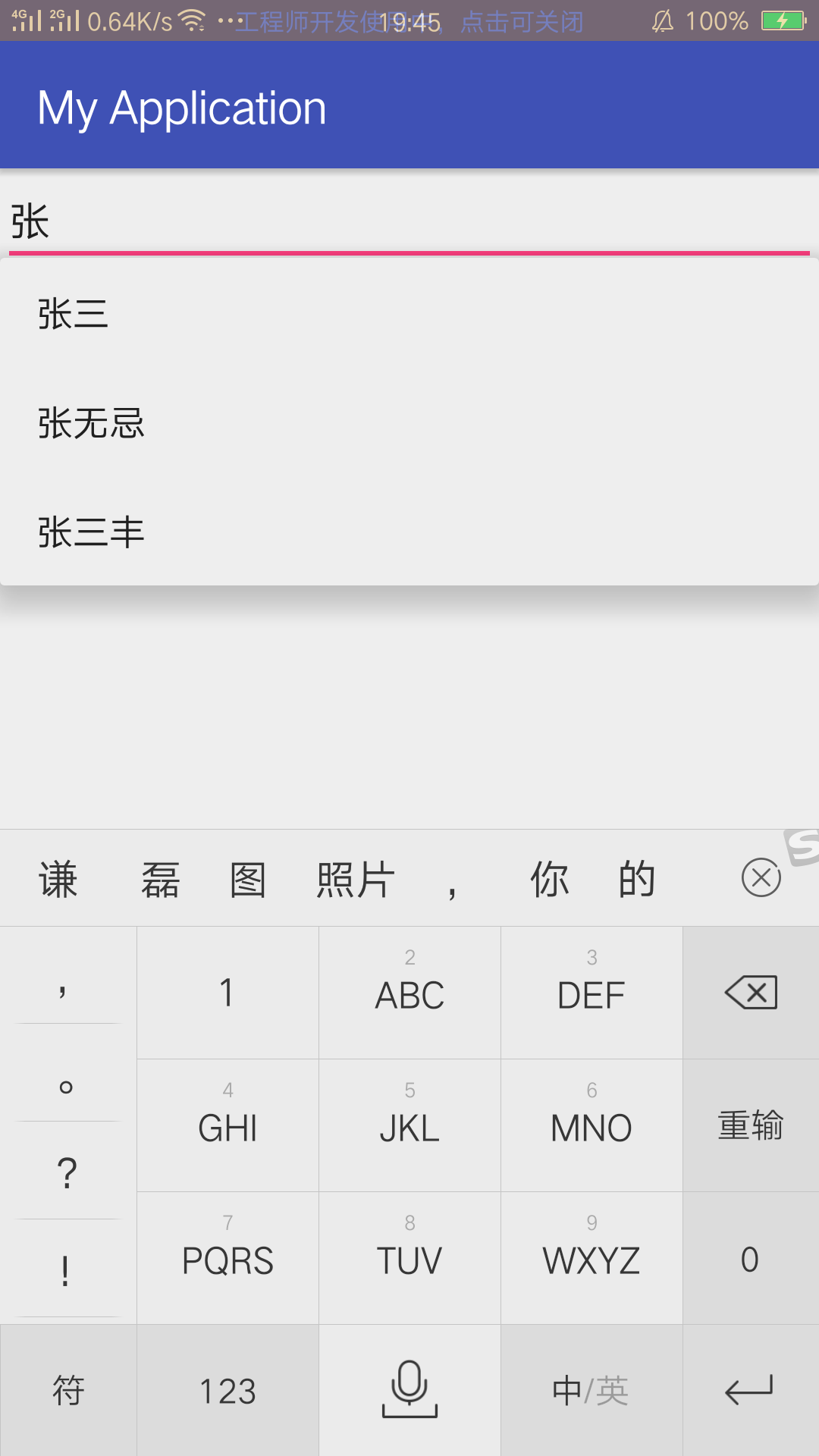819x1456 pixels.
Task: Select the suggestion 张三
Action: click(409, 314)
